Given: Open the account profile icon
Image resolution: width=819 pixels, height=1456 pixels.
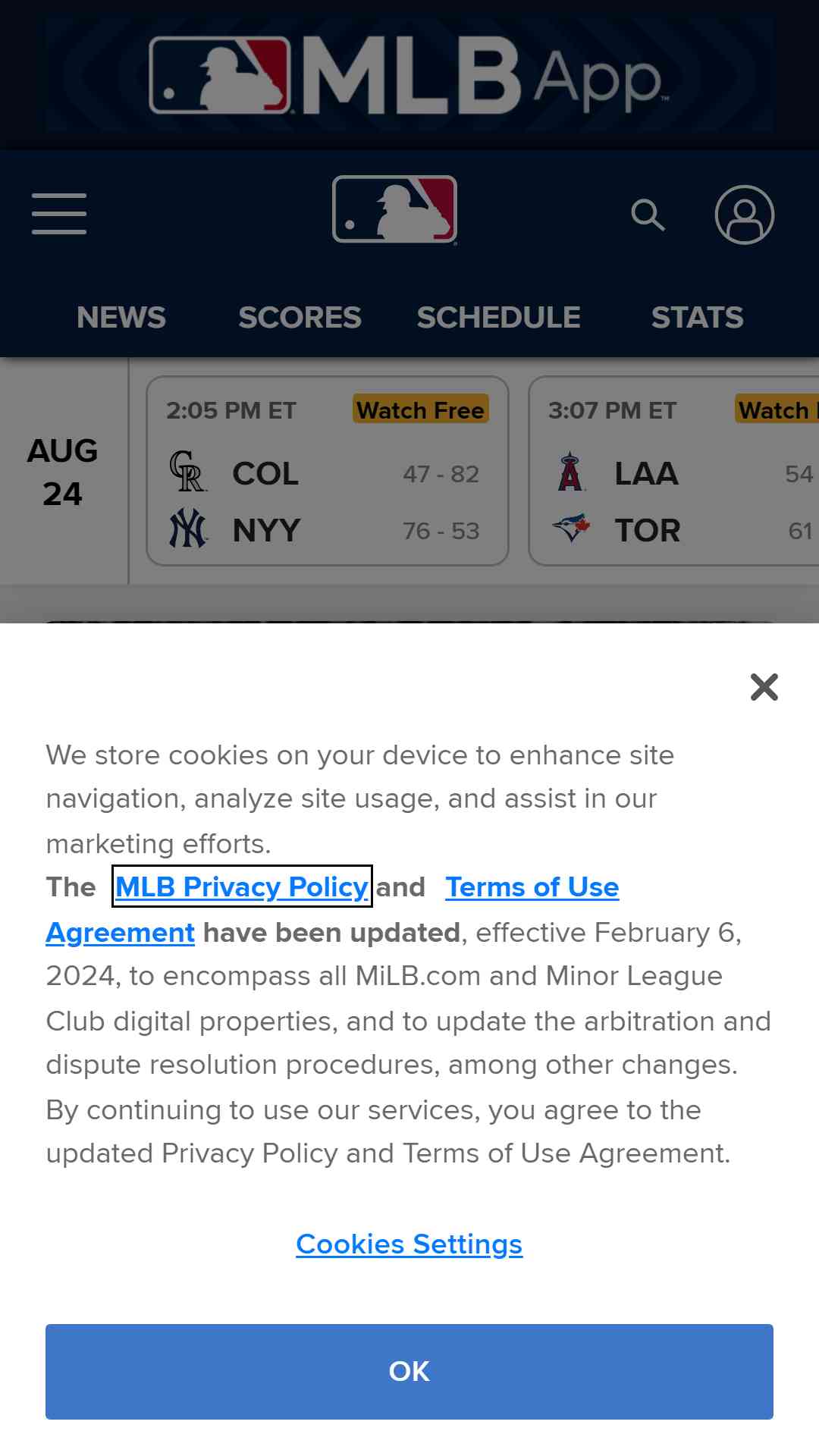Looking at the screenshot, I should (x=745, y=215).
